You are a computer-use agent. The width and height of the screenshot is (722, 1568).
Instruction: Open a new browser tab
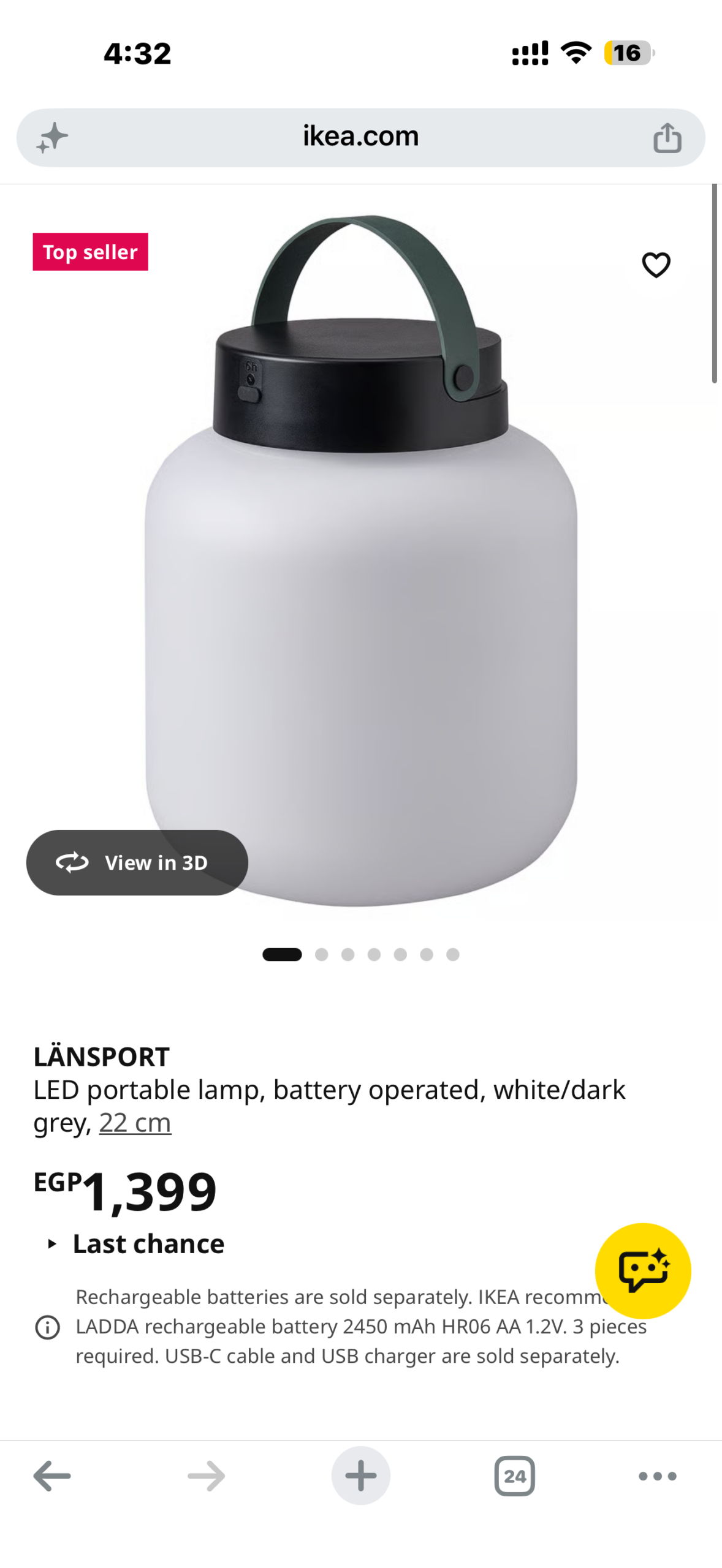click(360, 1475)
